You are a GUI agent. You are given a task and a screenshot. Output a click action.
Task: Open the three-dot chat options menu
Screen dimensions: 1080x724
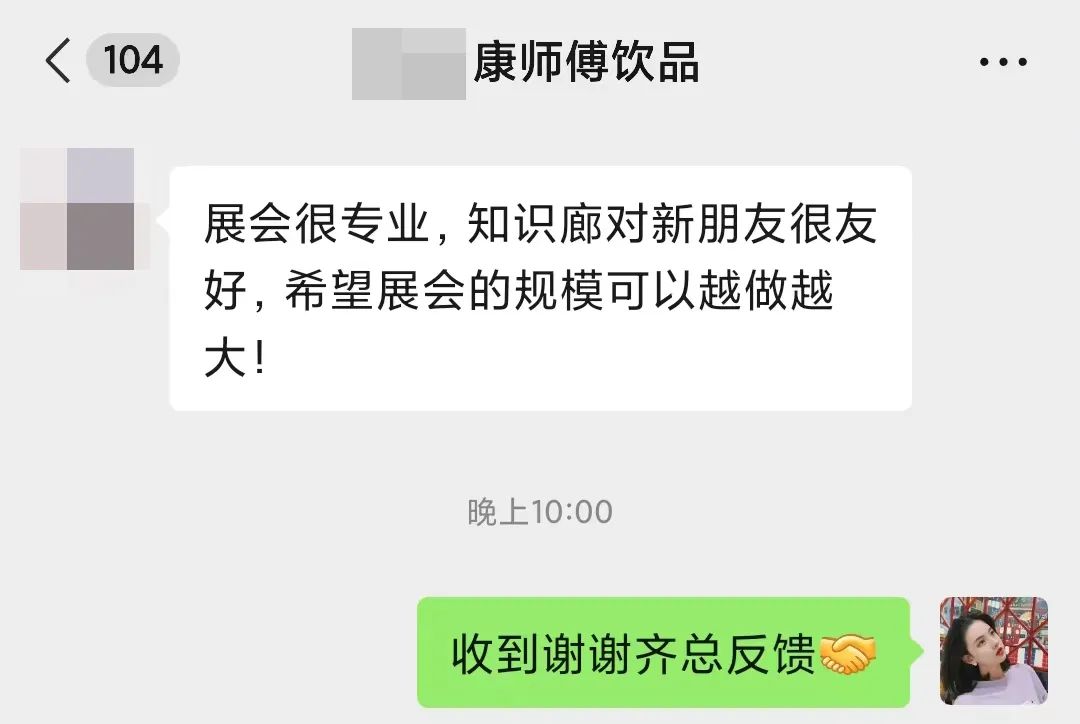[x=1002, y=63]
